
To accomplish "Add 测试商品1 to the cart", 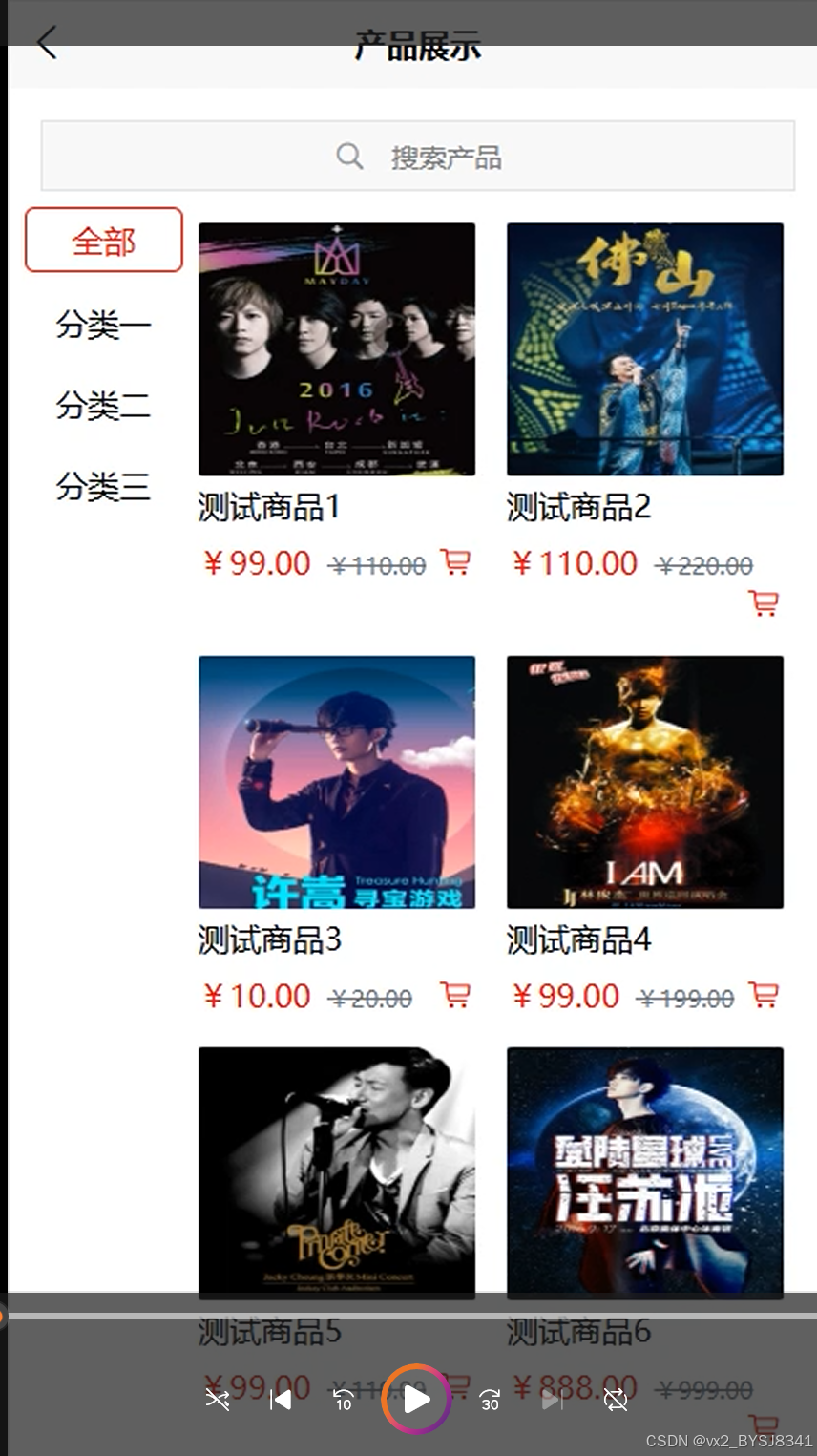I will pyautogui.click(x=455, y=561).
